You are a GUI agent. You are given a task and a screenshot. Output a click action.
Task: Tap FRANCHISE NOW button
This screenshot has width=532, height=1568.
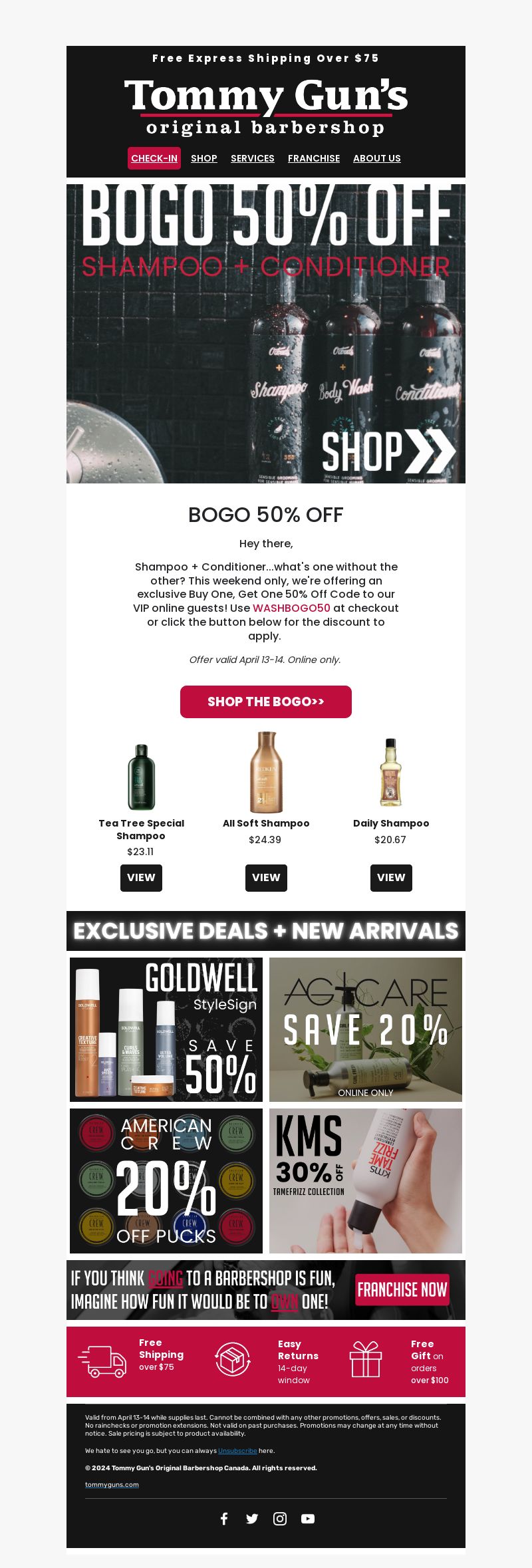pyautogui.click(x=402, y=1290)
